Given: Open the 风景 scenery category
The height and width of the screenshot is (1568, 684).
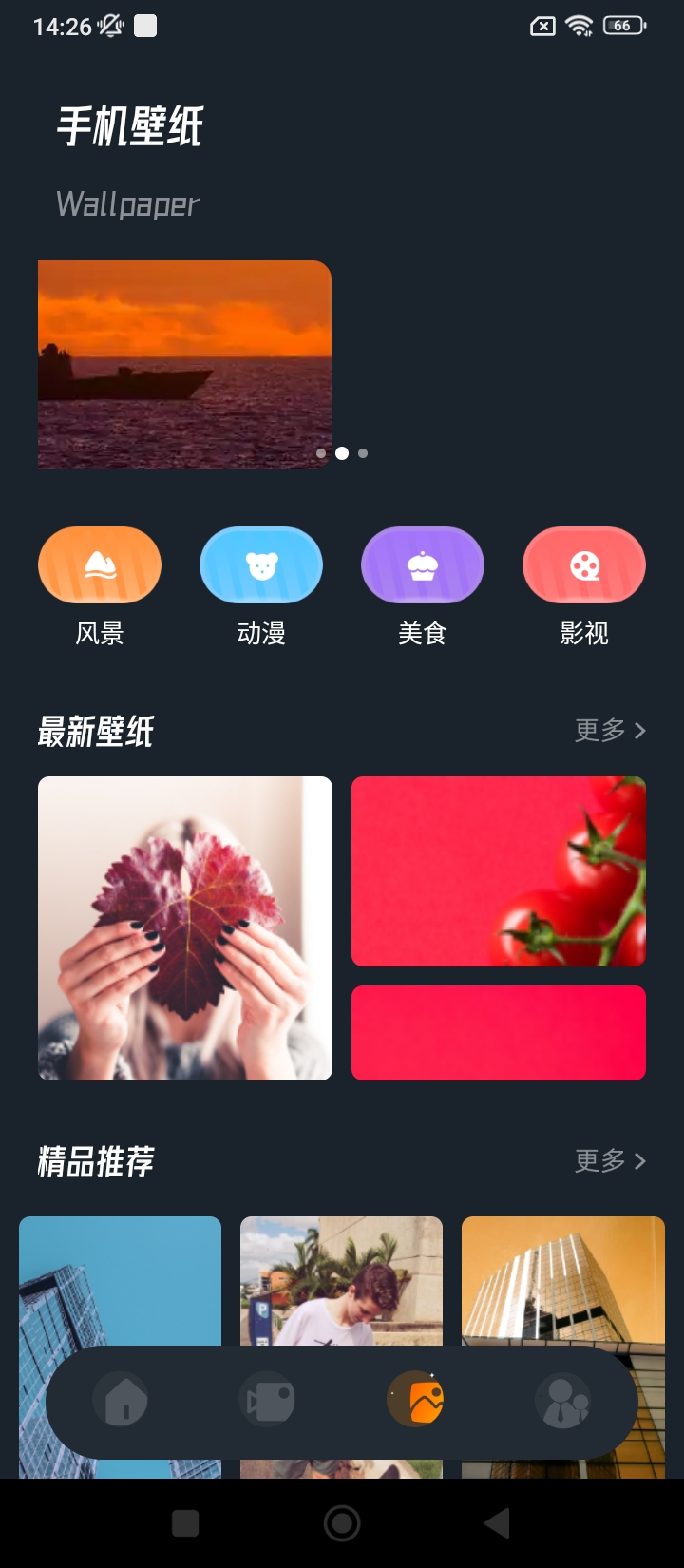Looking at the screenshot, I should (100, 565).
